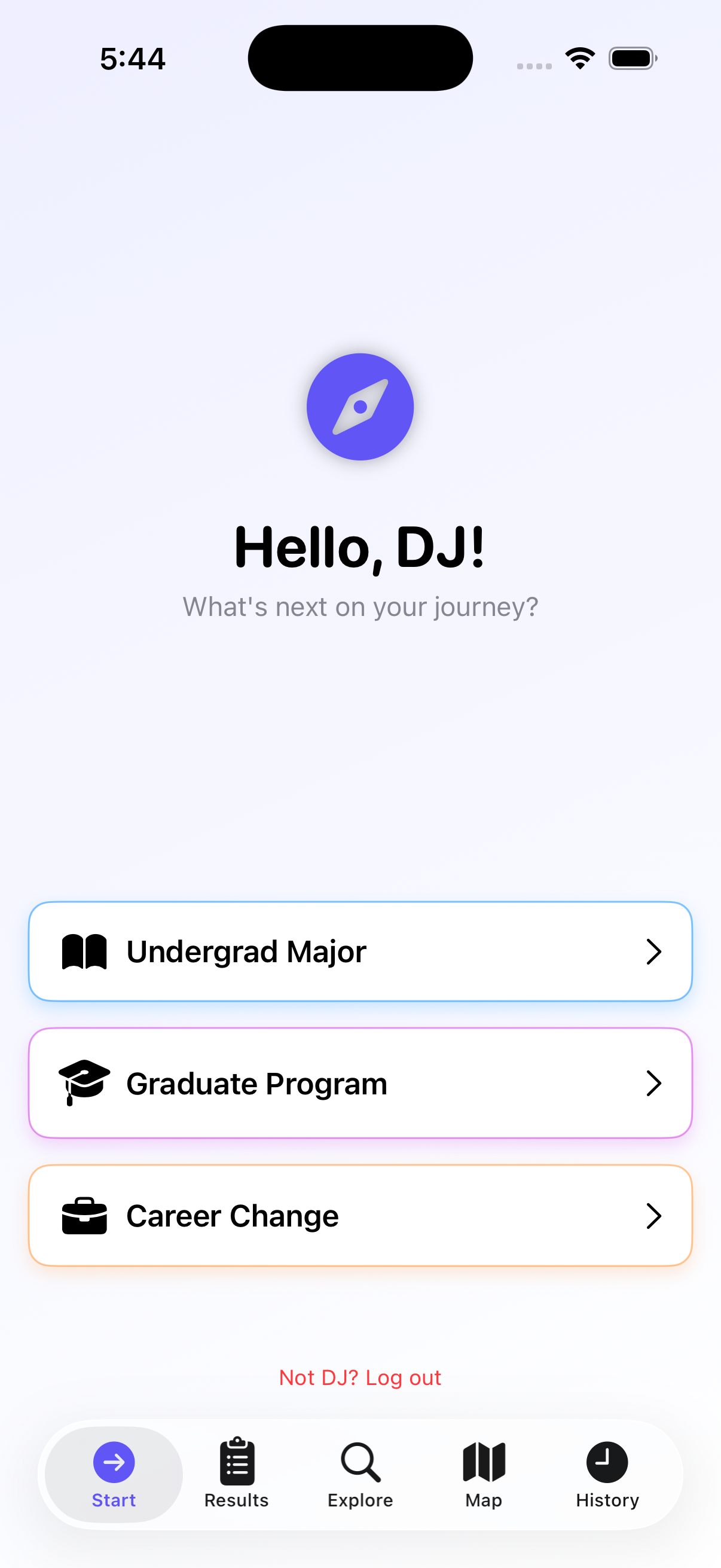721x1568 pixels.
Task: Click the open book icon on Undergrad Major
Action: [85, 951]
